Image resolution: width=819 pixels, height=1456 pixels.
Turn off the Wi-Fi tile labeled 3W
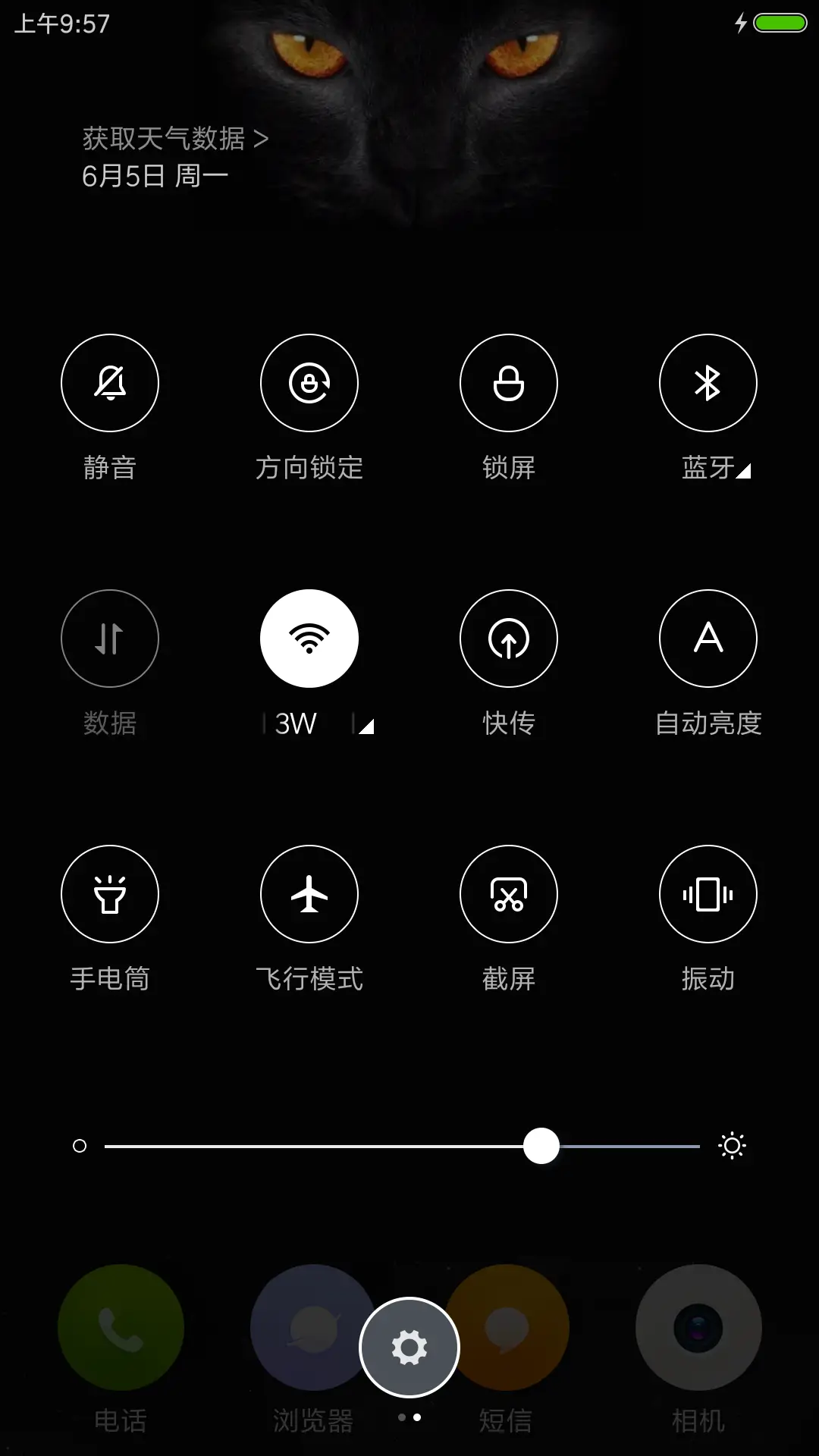[309, 639]
